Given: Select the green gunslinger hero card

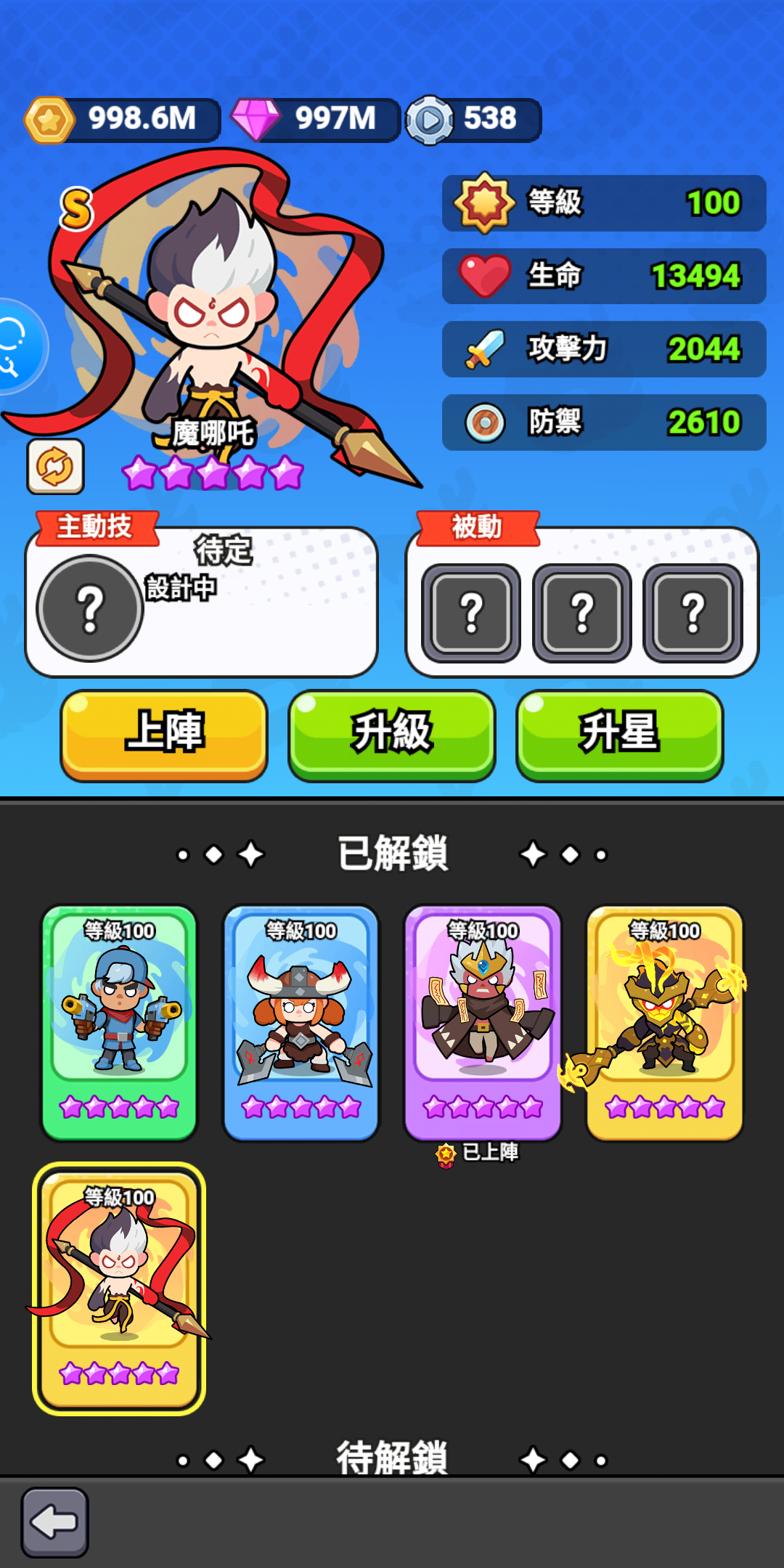Looking at the screenshot, I should click(x=120, y=1022).
